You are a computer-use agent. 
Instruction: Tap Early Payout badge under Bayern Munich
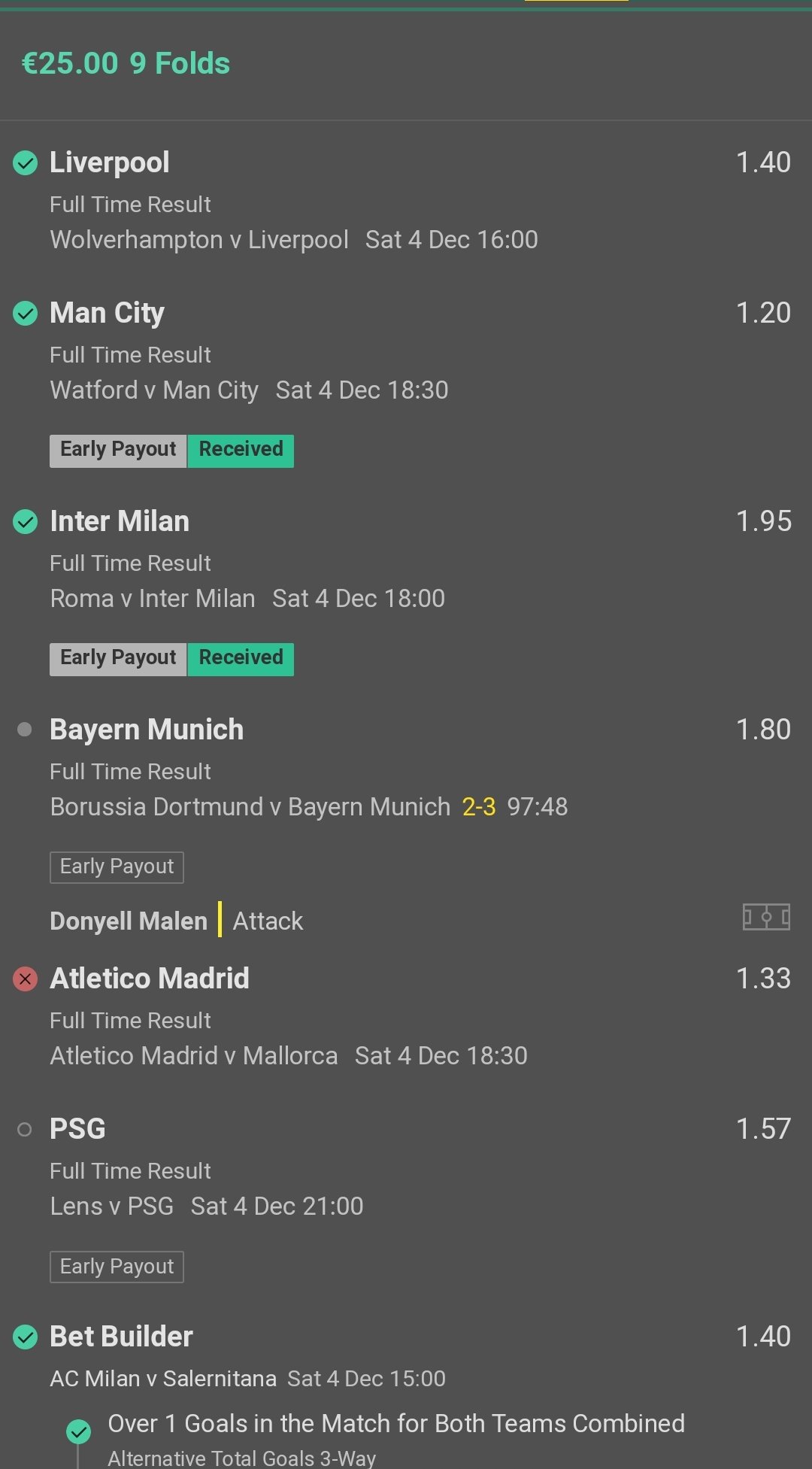117,867
